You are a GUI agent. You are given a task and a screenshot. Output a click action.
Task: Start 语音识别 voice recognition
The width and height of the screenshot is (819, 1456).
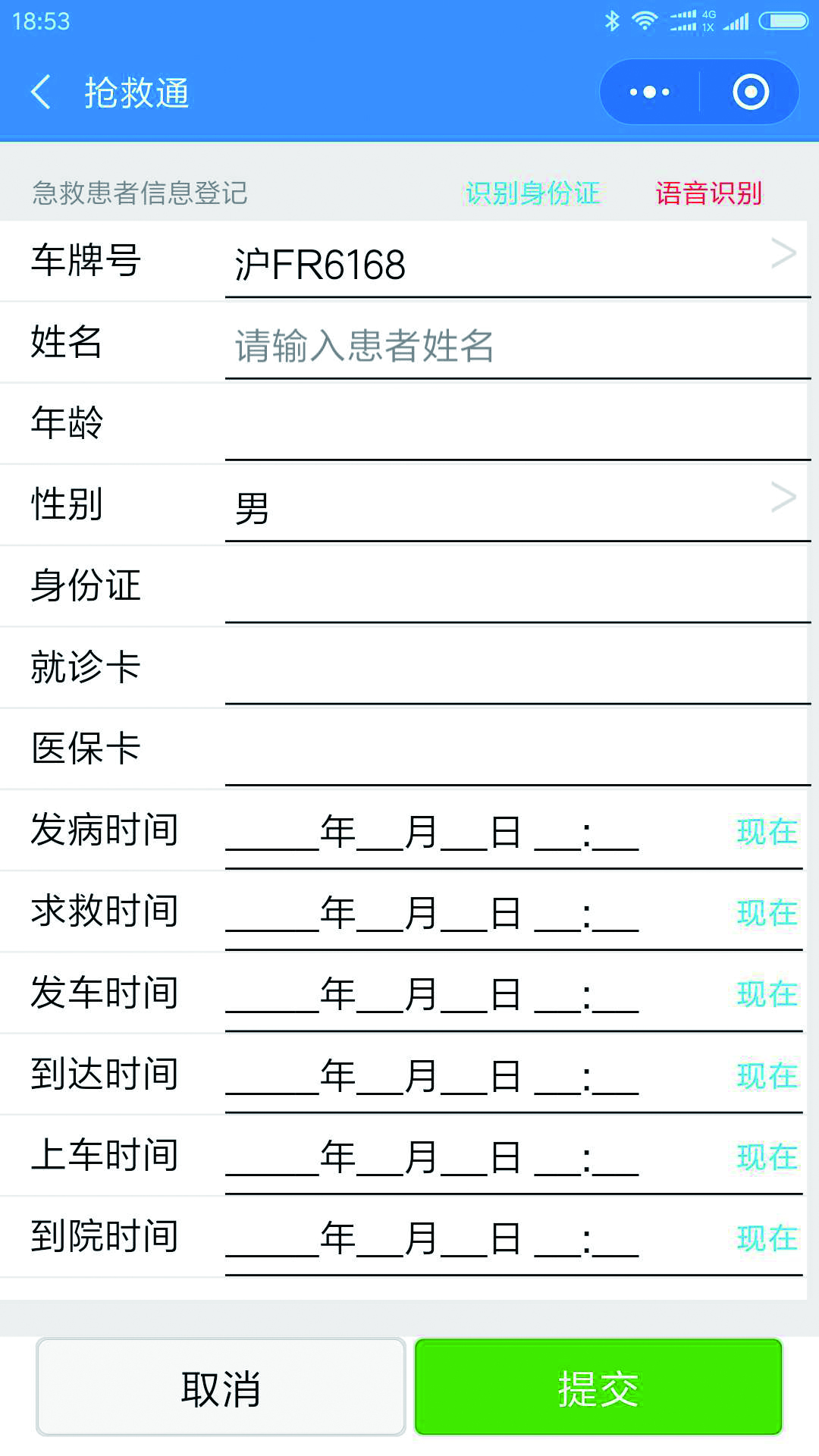[708, 193]
